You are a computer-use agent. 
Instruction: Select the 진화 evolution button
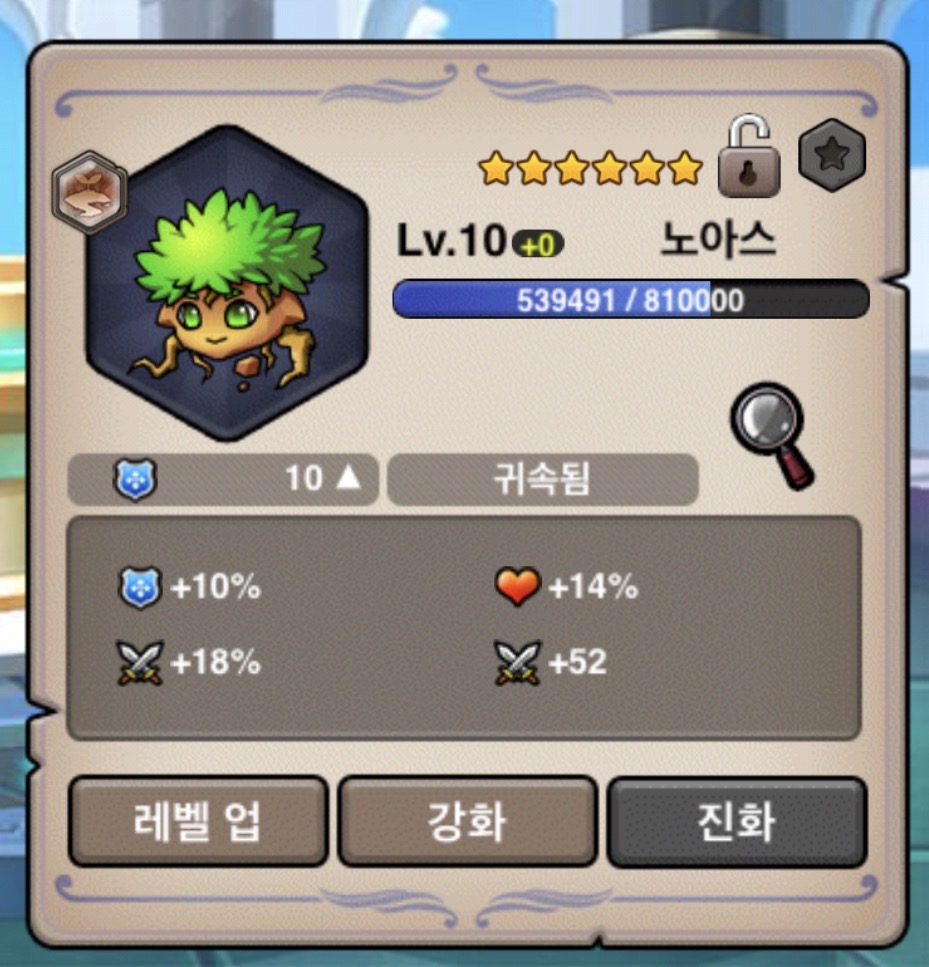coord(737,821)
